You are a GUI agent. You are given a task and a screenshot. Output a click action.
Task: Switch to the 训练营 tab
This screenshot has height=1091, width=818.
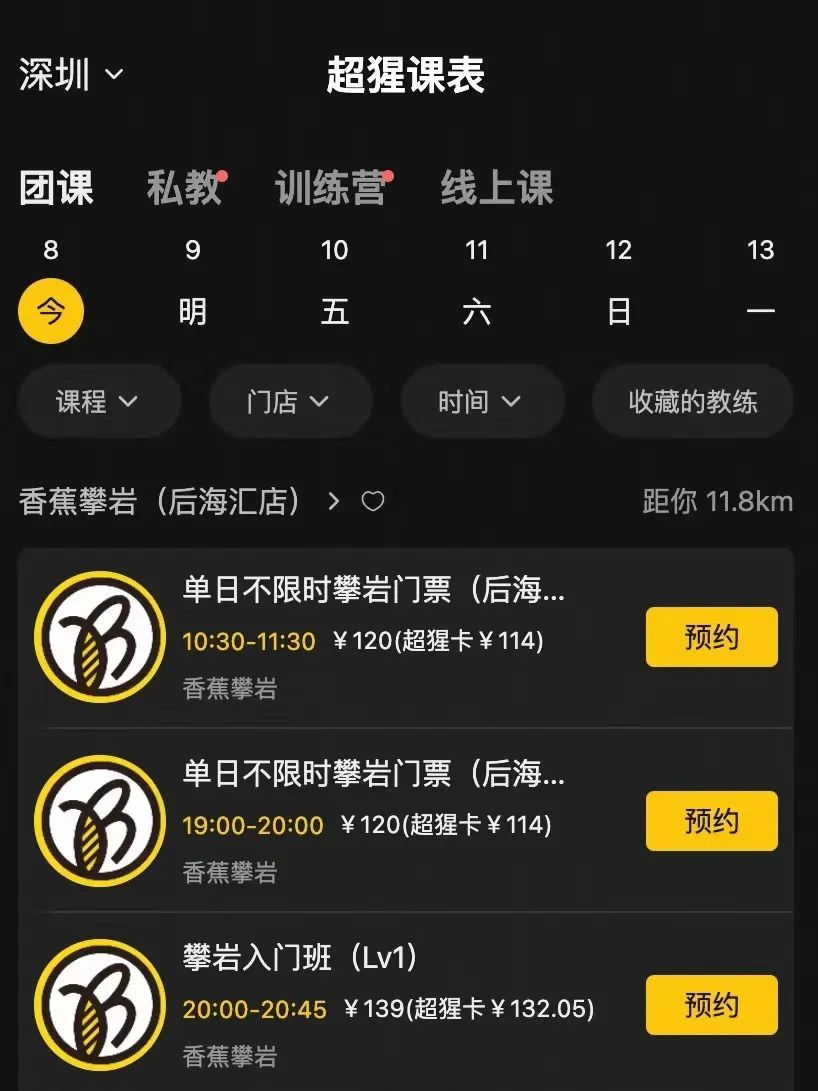click(330, 188)
